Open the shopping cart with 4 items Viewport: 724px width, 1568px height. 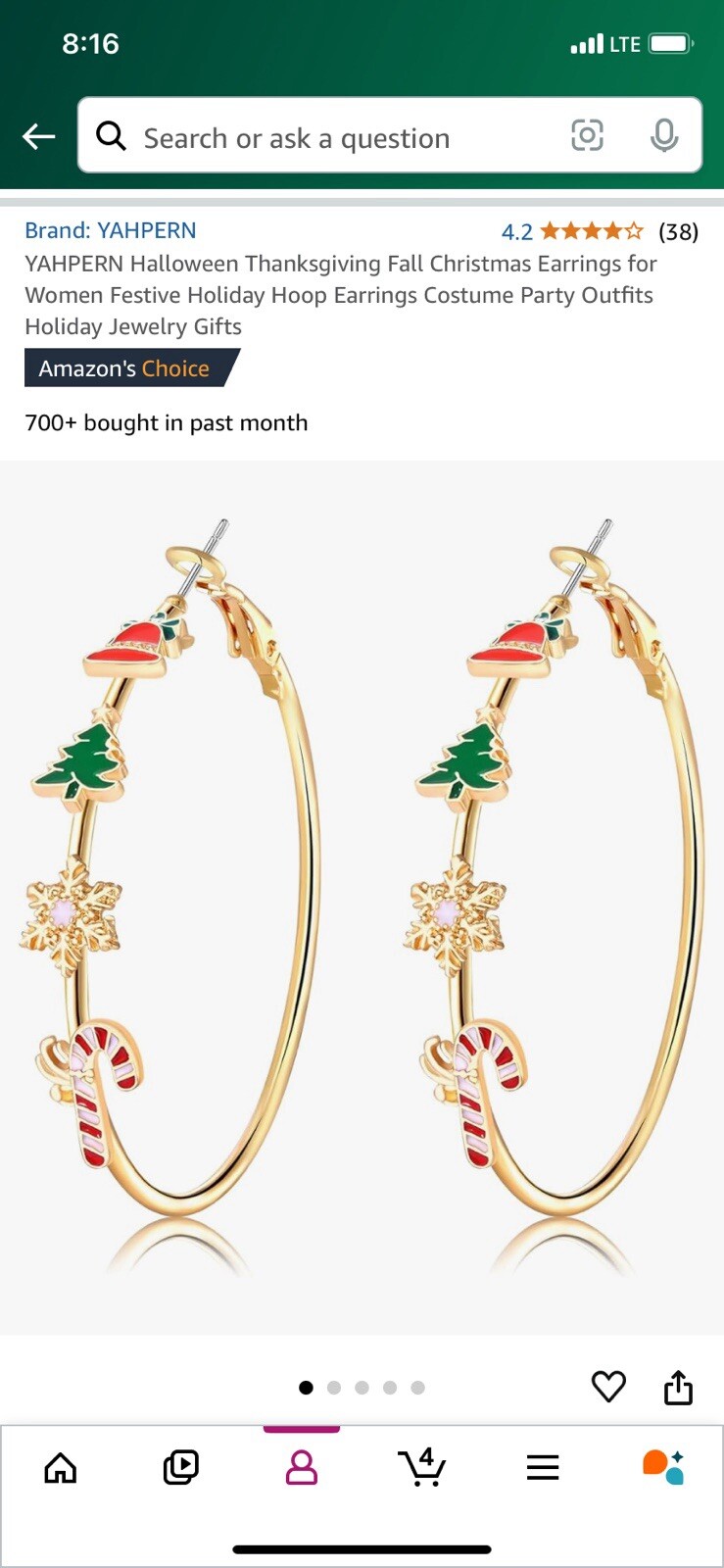tap(422, 1467)
